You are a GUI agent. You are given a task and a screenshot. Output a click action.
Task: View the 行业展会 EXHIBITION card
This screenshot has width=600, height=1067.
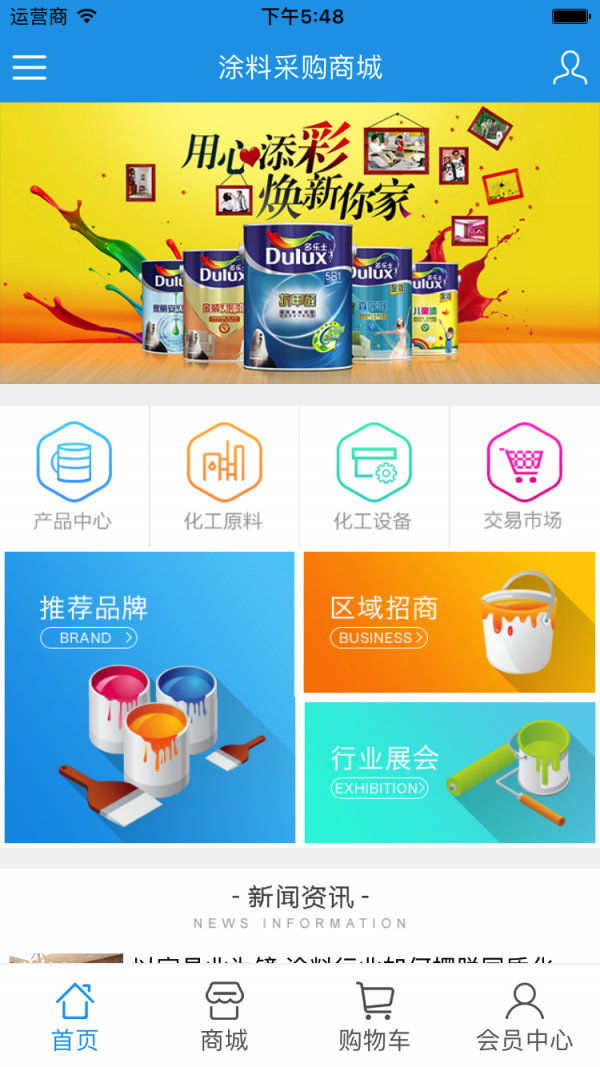(449, 772)
